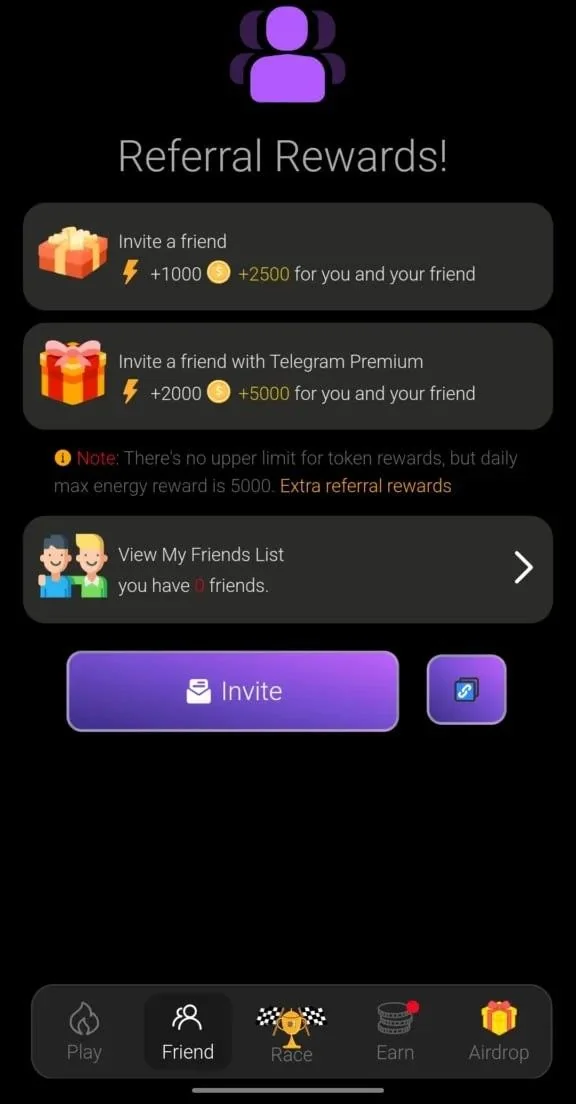Tap the Invite button
576x1104 pixels.
[232, 691]
